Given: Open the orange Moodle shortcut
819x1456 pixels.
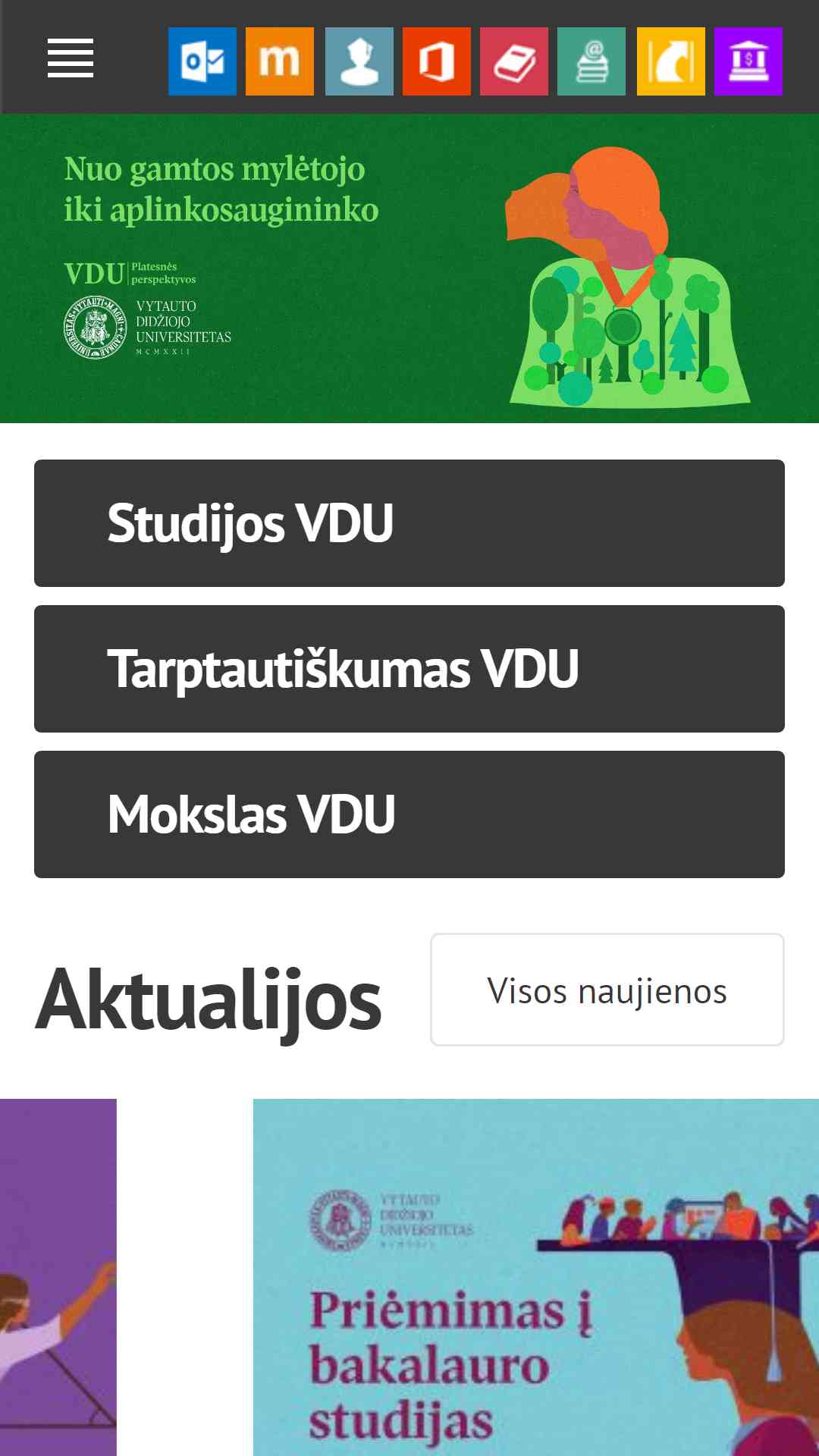Looking at the screenshot, I should click(280, 61).
